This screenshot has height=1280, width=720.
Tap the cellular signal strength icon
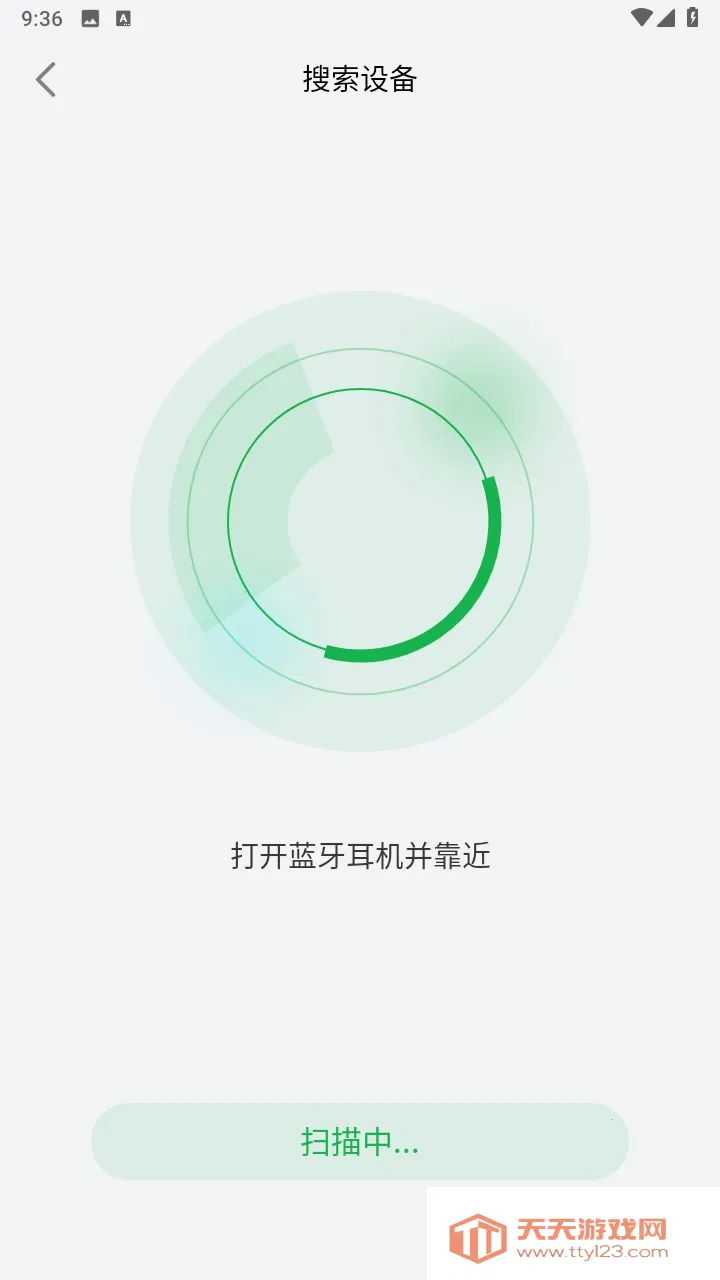pyautogui.click(x=666, y=16)
